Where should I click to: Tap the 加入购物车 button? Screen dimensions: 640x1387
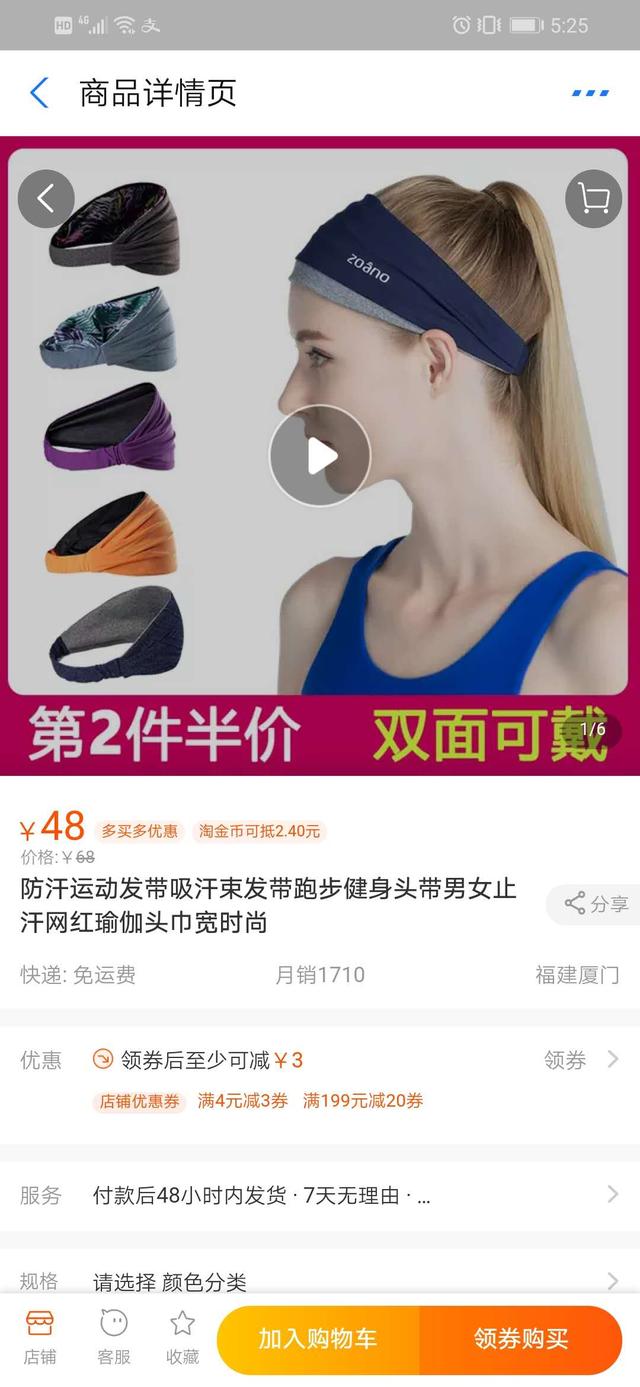(318, 1339)
